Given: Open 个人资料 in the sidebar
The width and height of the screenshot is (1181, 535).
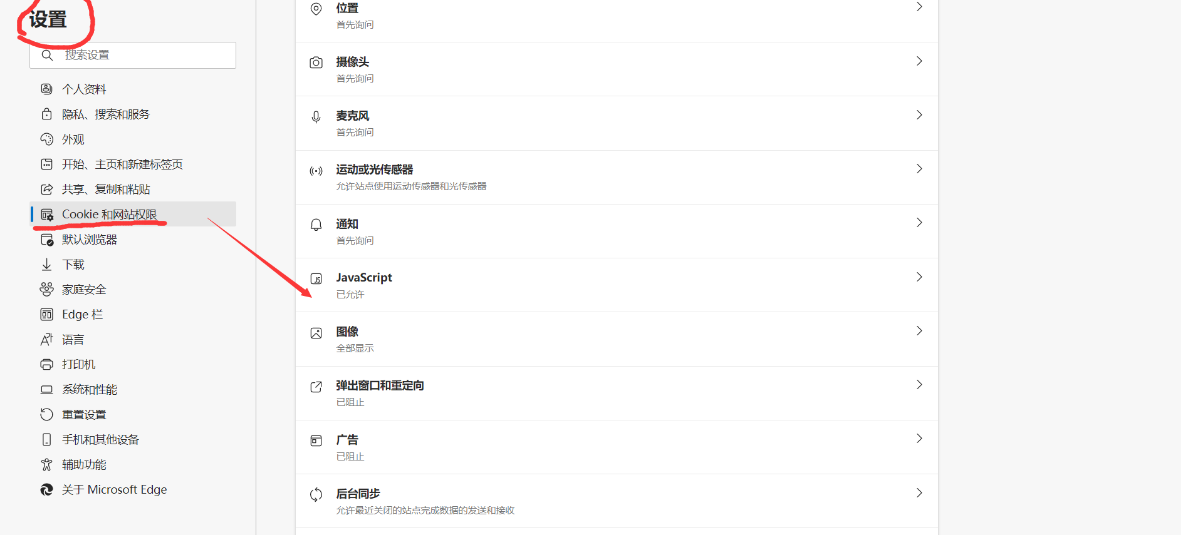Looking at the screenshot, I should pos(84,89).
